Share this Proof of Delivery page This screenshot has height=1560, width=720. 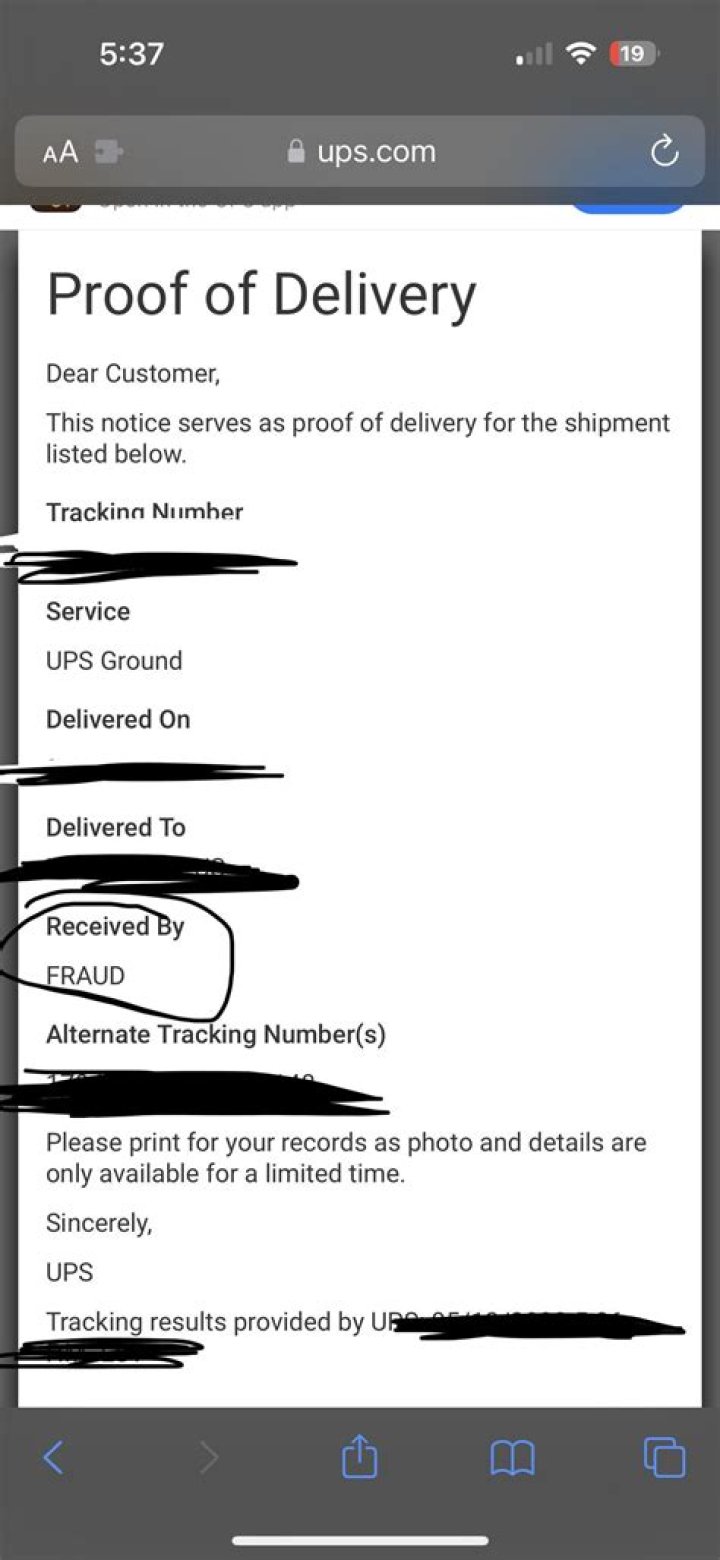pos(360,1458)
